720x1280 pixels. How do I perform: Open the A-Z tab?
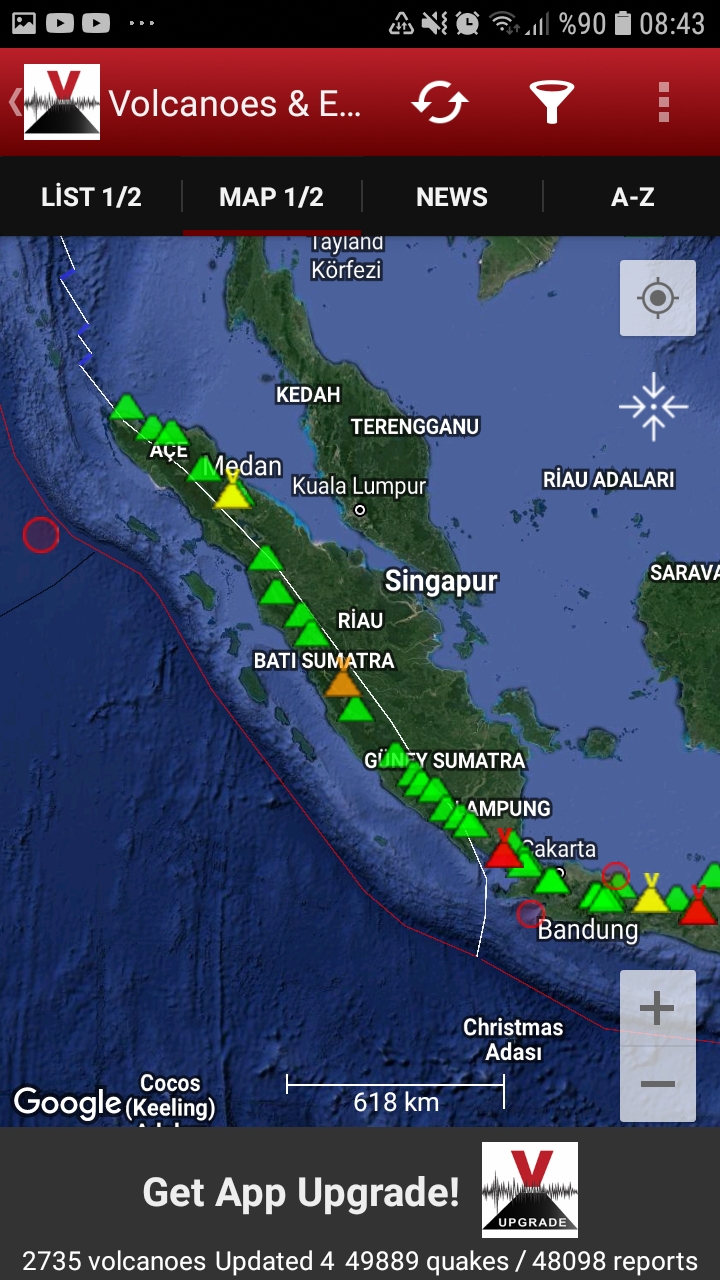[632, 197]
